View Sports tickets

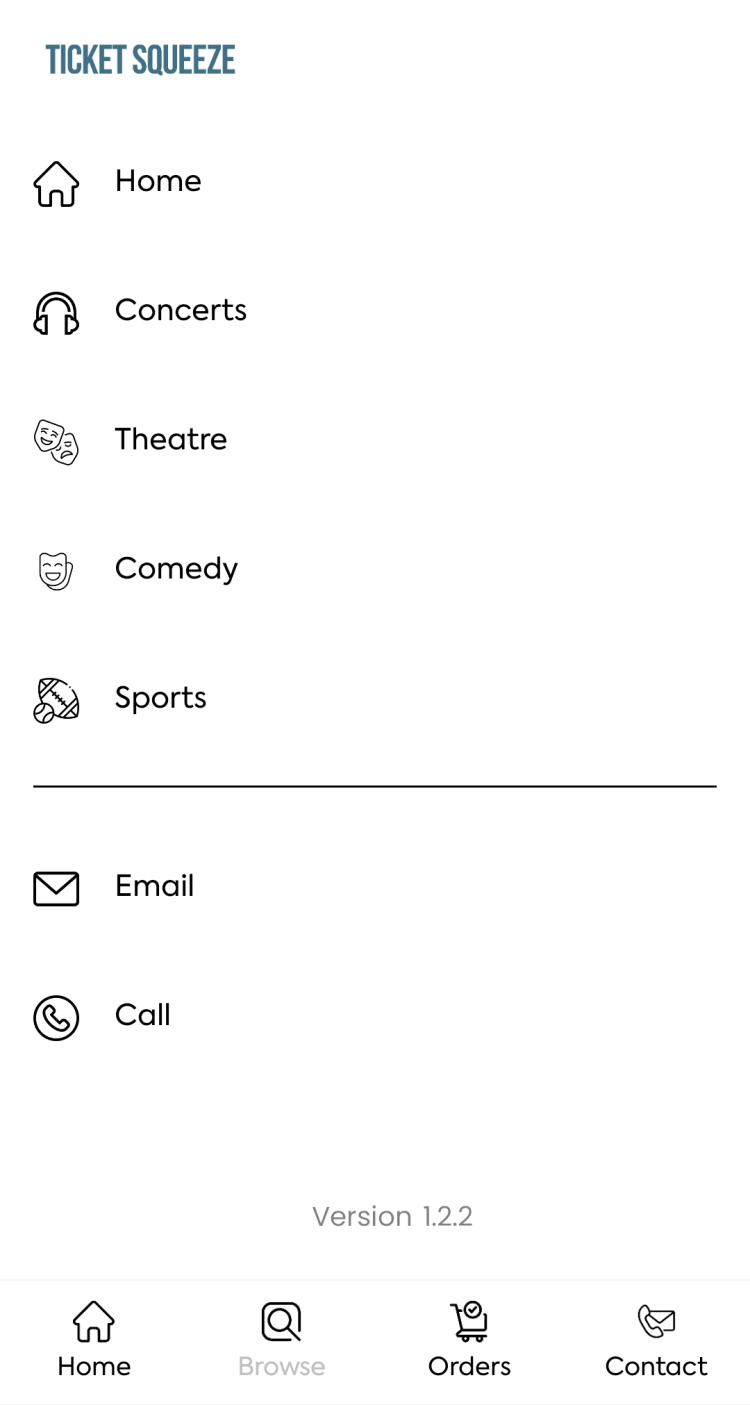(x=160, y=697)
